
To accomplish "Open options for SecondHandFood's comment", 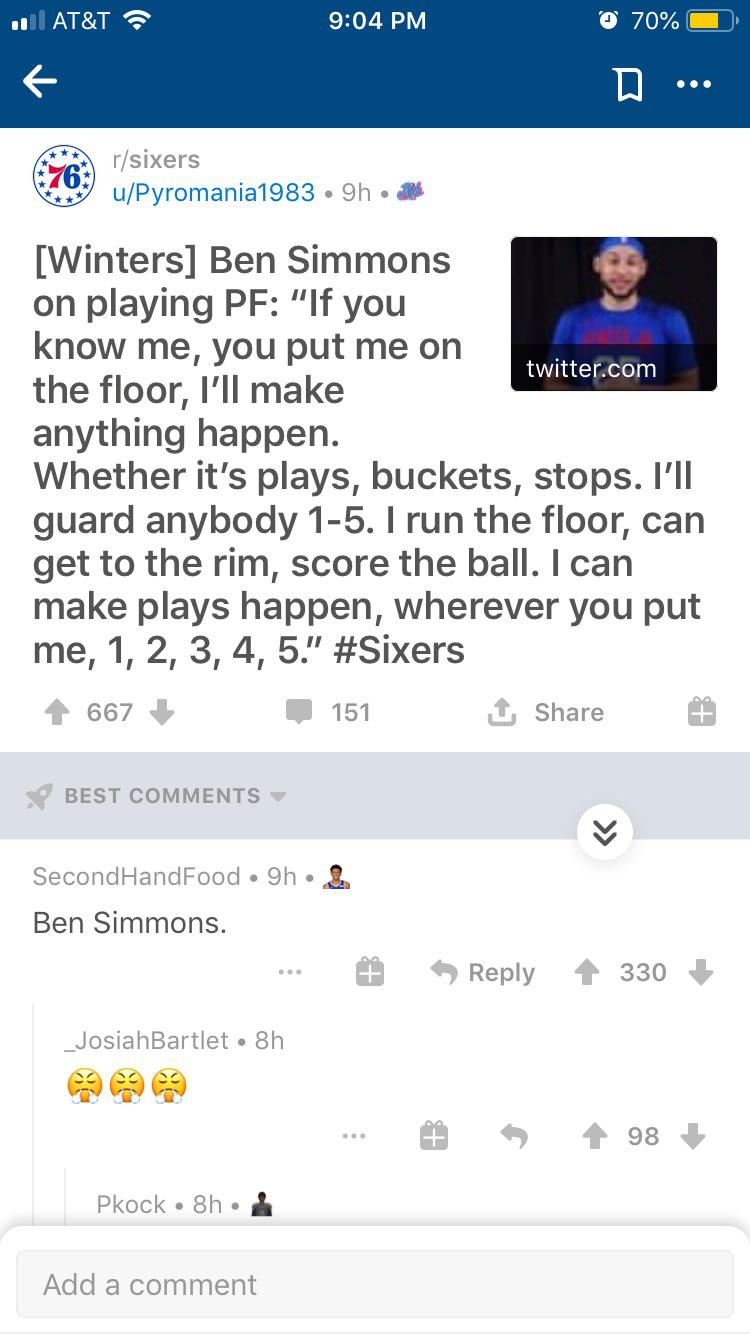I will [x=290, y=972].
